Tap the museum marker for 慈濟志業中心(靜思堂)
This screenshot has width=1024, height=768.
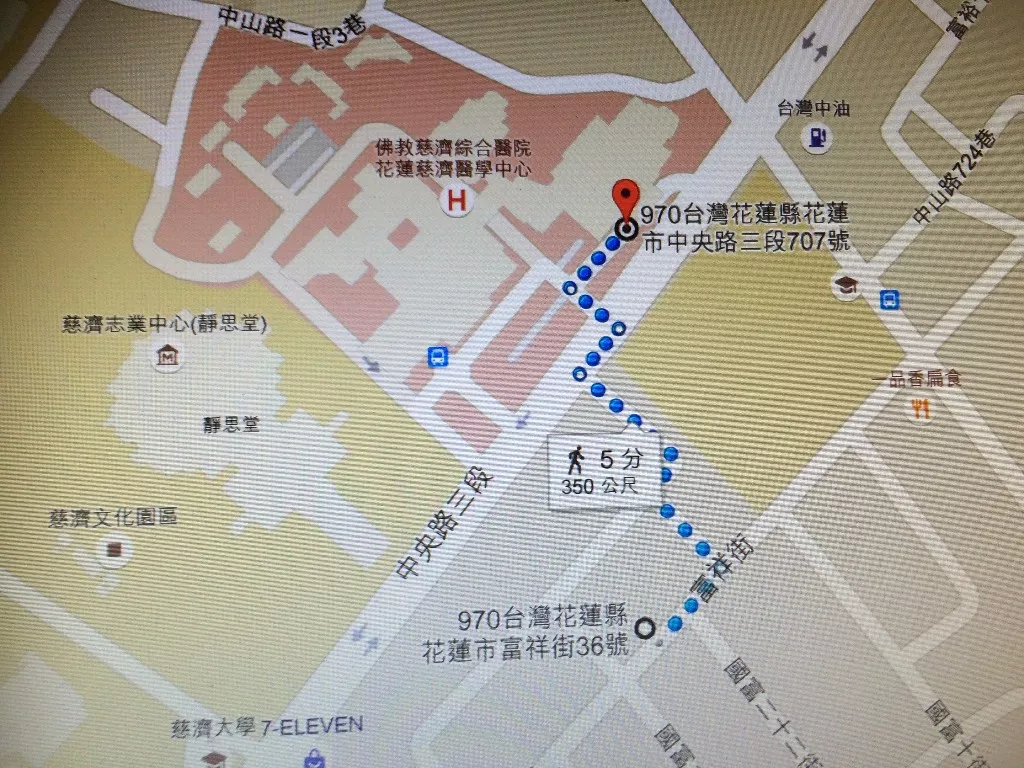click(x=168, y=356)
